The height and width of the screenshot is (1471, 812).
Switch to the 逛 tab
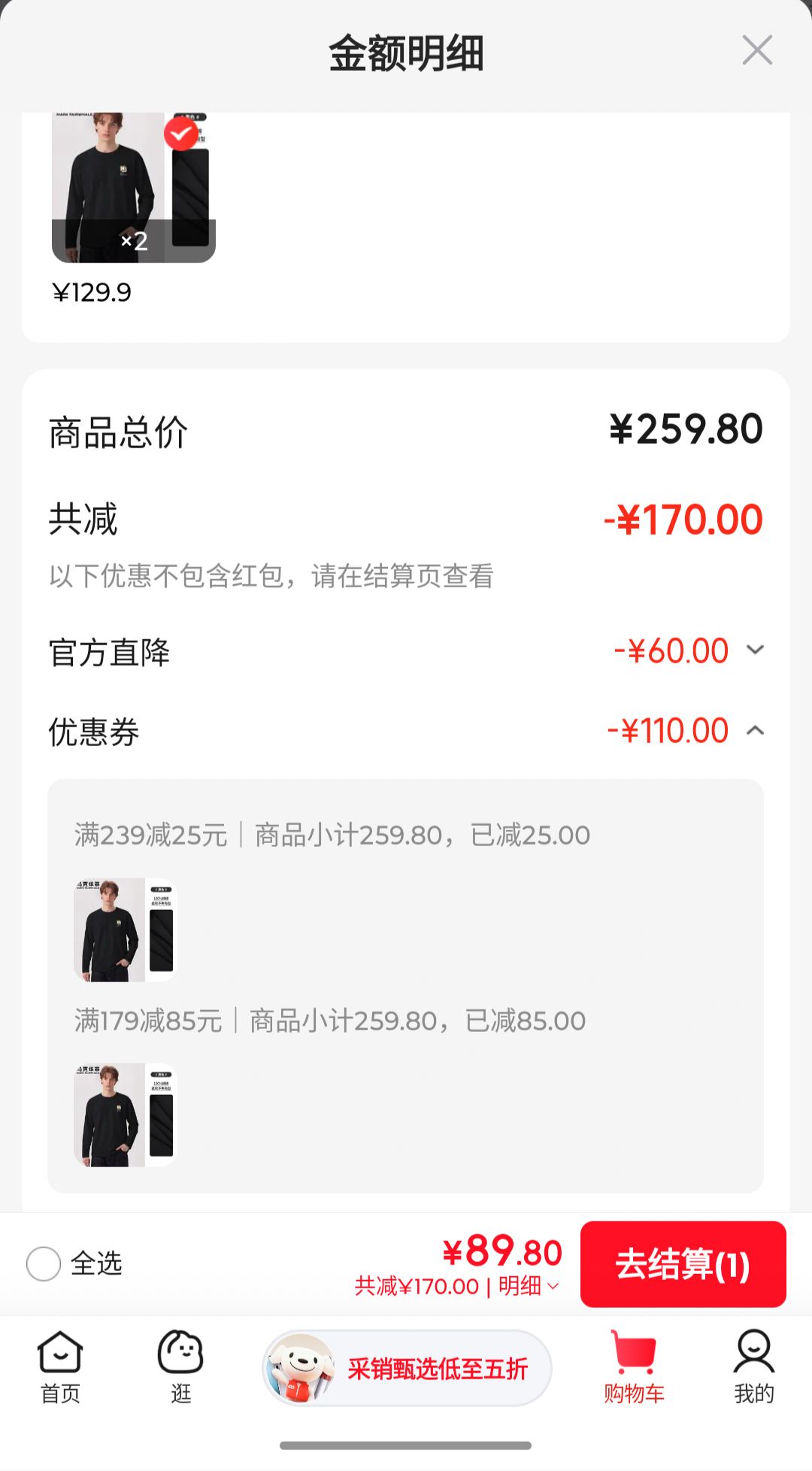tap(180, 1367)
